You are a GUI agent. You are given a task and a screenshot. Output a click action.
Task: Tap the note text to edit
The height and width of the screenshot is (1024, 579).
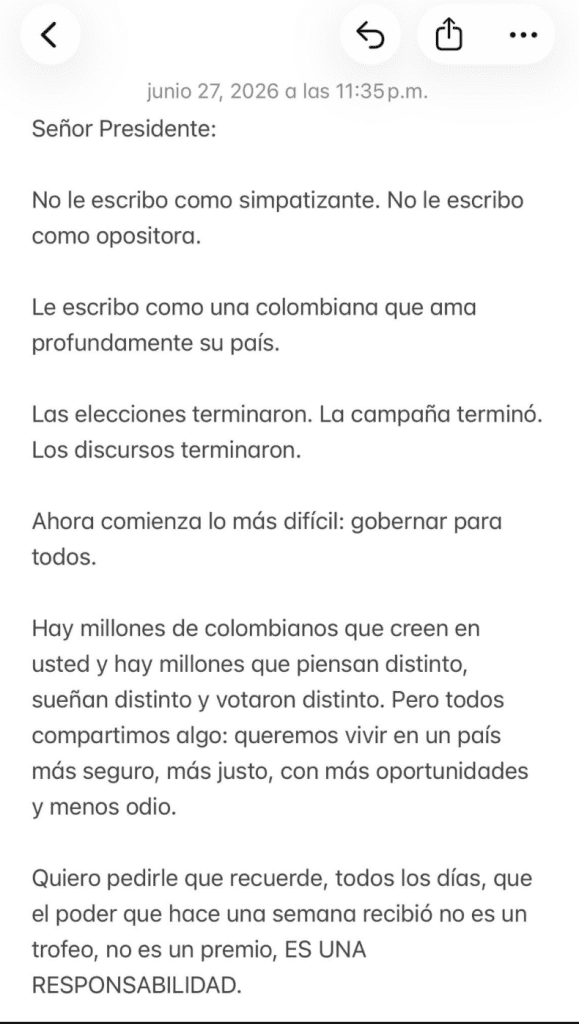point(287,557)
